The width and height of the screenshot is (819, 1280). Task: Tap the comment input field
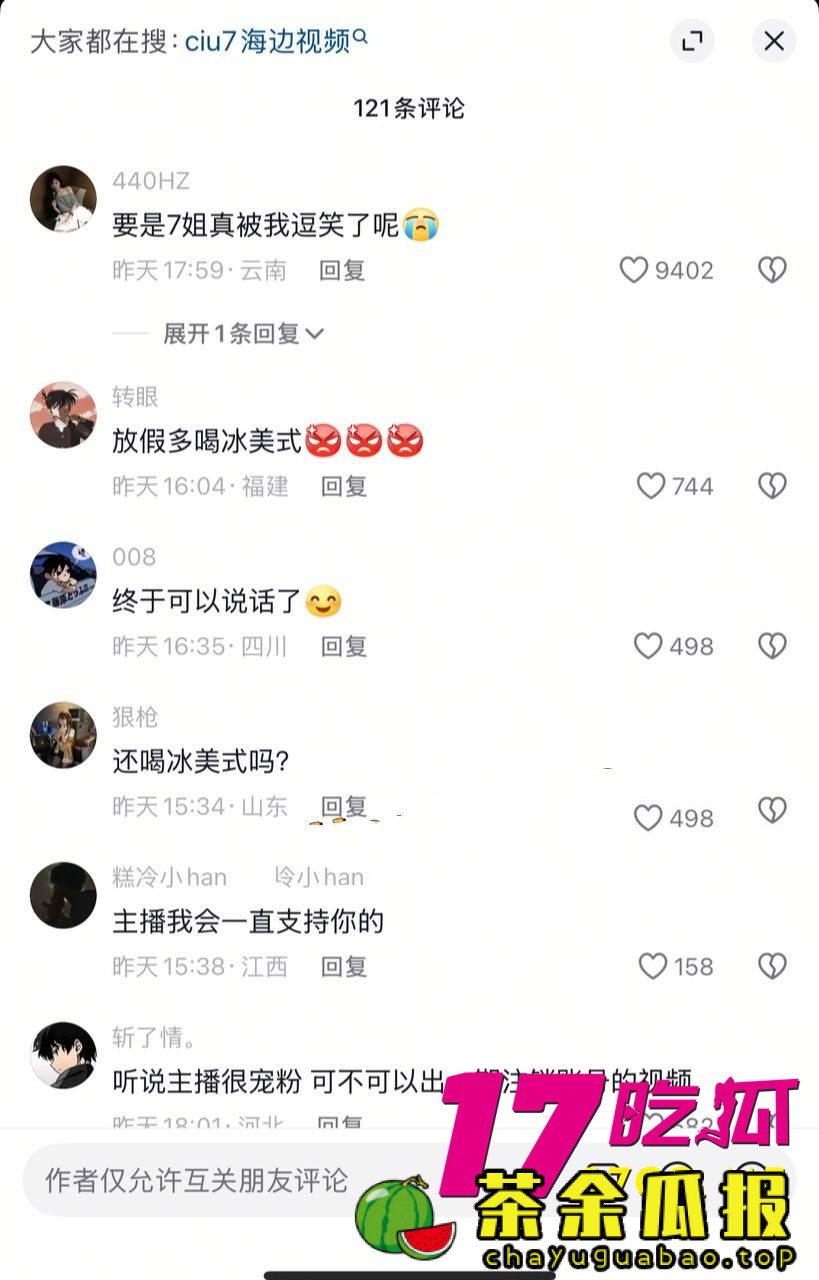click(200, 1180)
